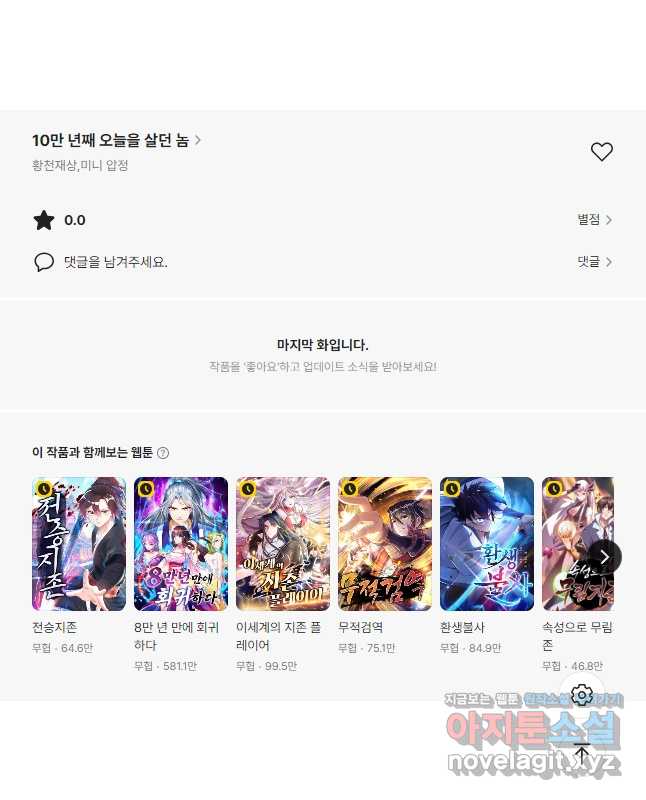Open the 댓글 comments page

pyautogui.click(x=594, y=262)
